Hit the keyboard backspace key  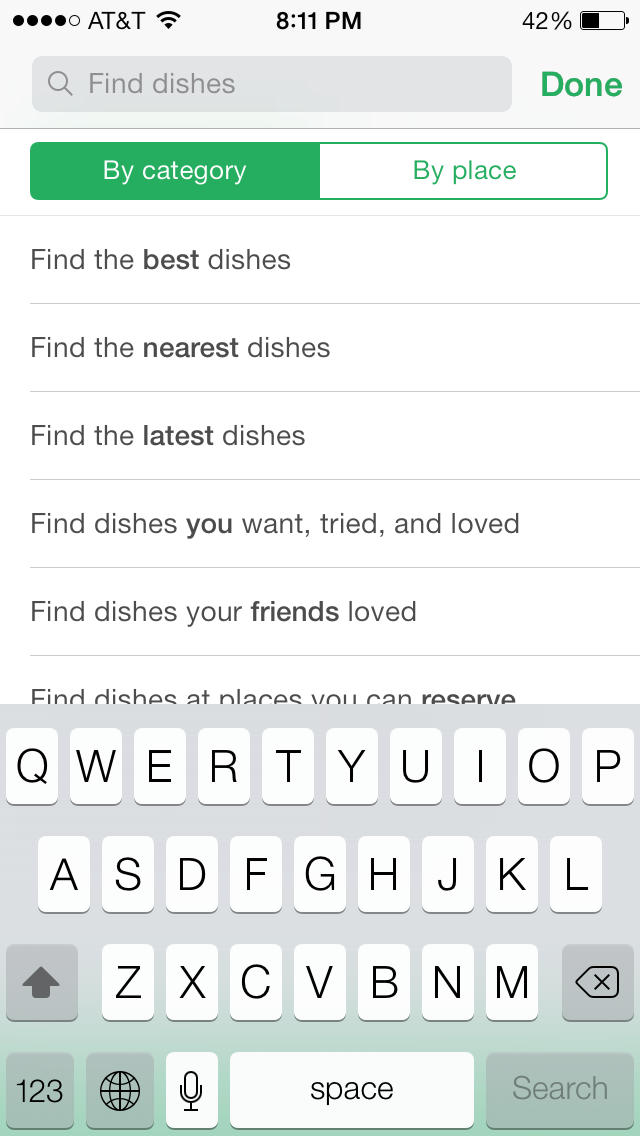click(x=597, y=984)
